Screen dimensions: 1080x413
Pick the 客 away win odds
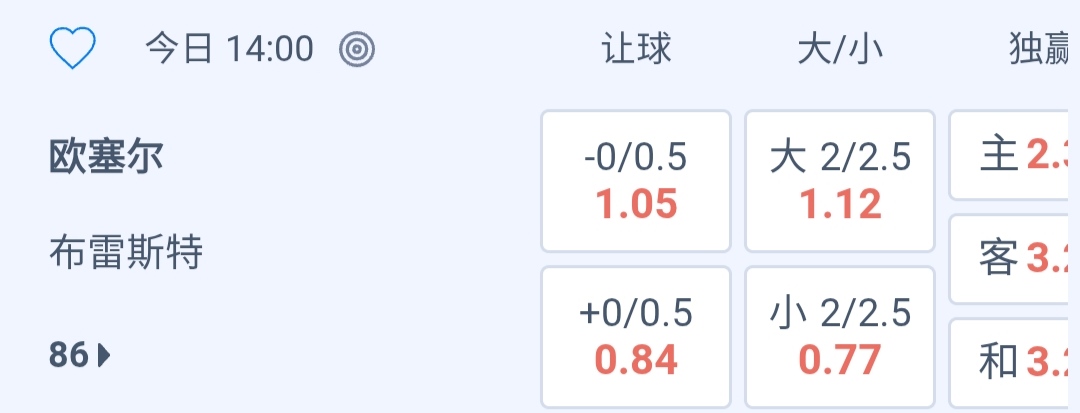[1014, 259]
